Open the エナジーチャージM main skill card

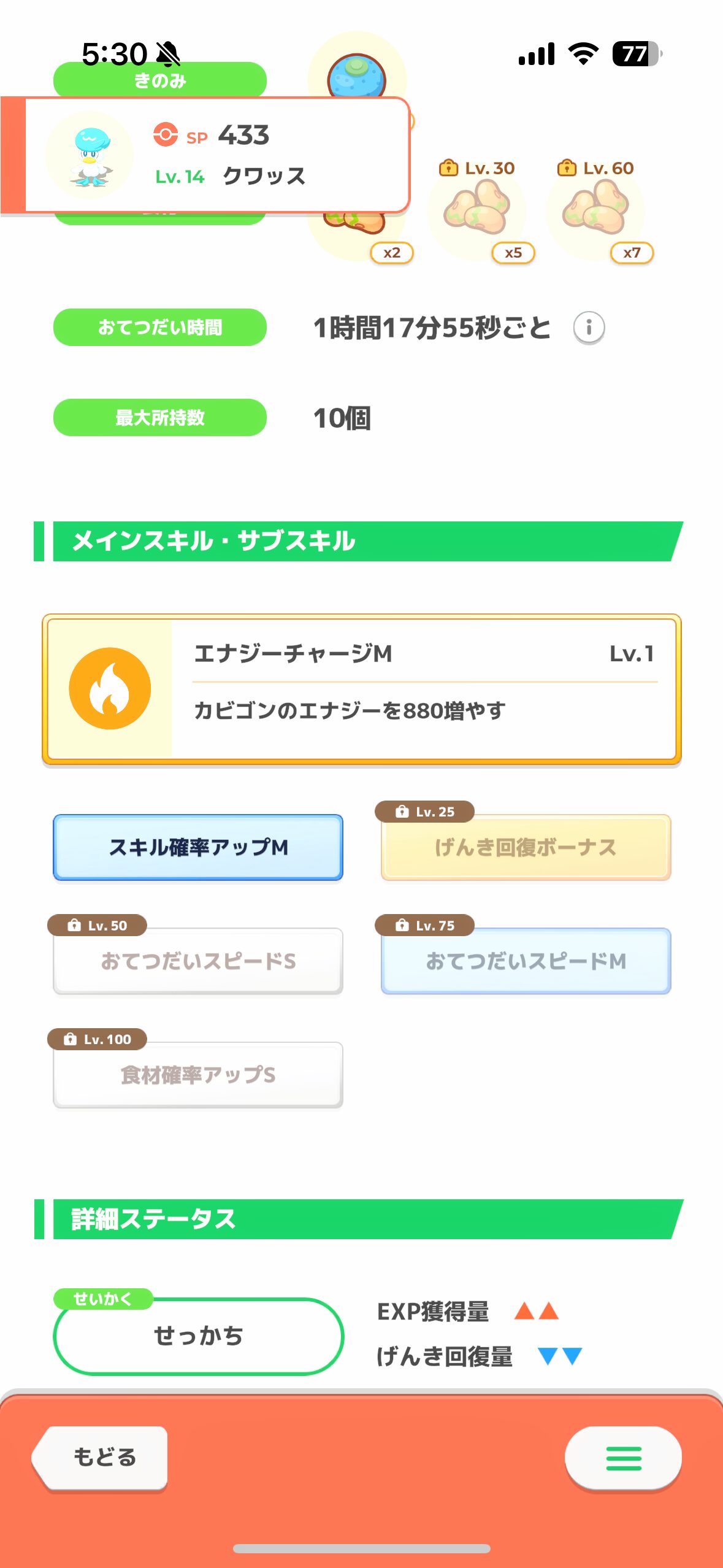pos(362,689)
